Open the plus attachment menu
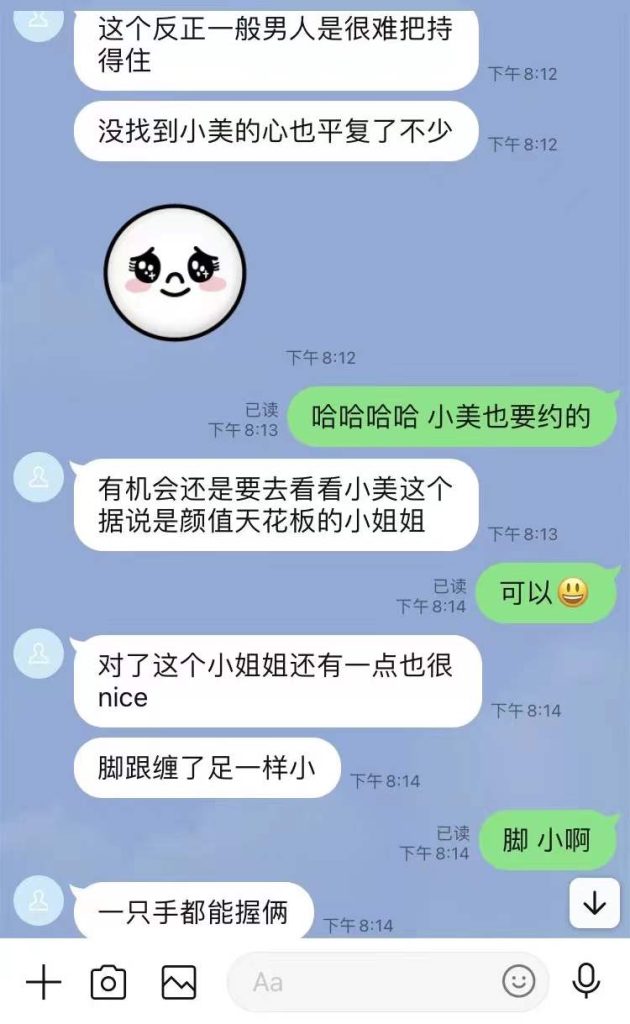 [43, 982]
